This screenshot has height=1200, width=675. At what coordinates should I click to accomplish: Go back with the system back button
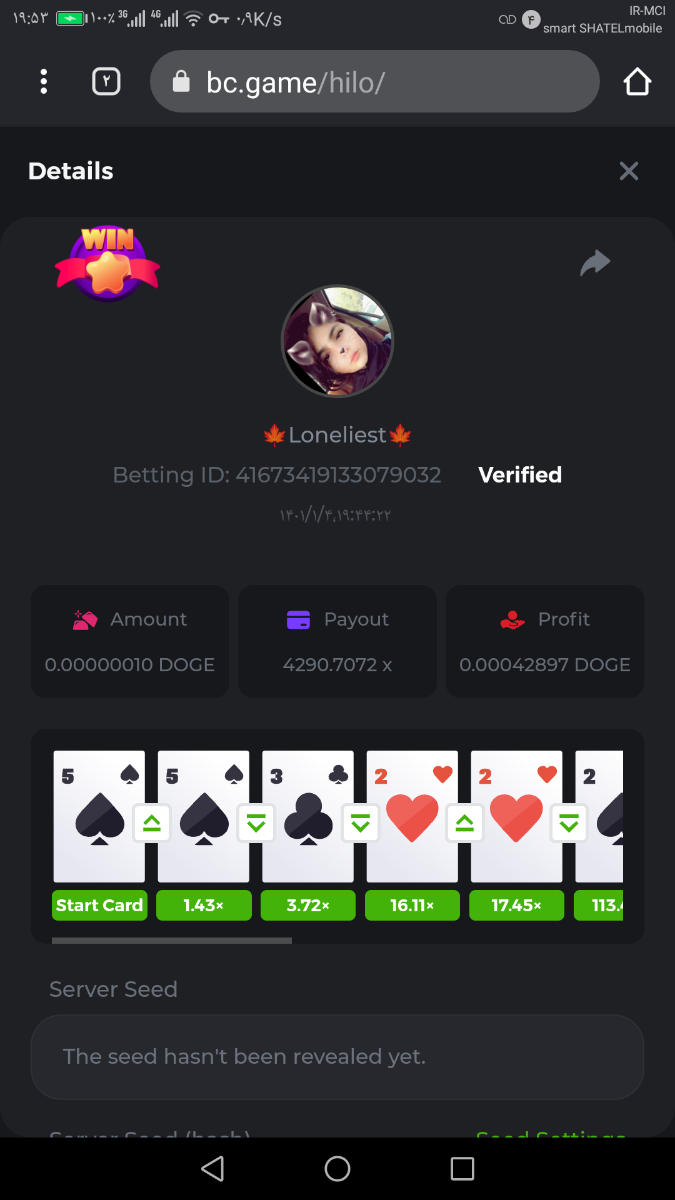pos(212,1168)
